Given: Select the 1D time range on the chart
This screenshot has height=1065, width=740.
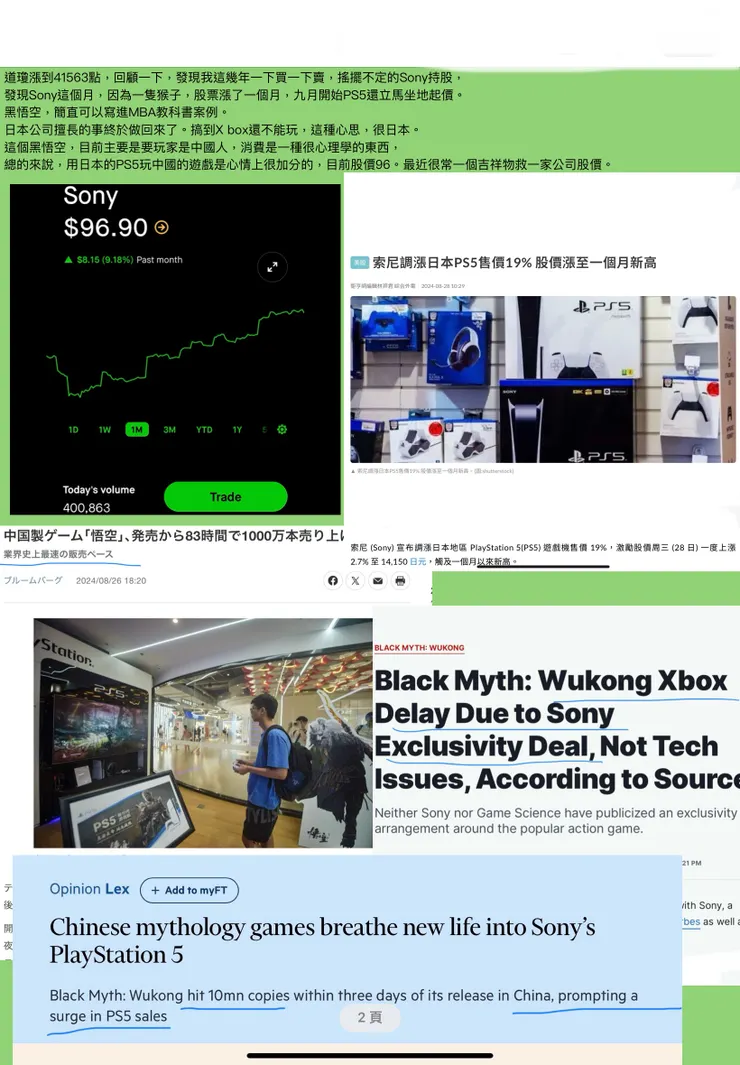Looking at the screenshot, I should 72,429.
